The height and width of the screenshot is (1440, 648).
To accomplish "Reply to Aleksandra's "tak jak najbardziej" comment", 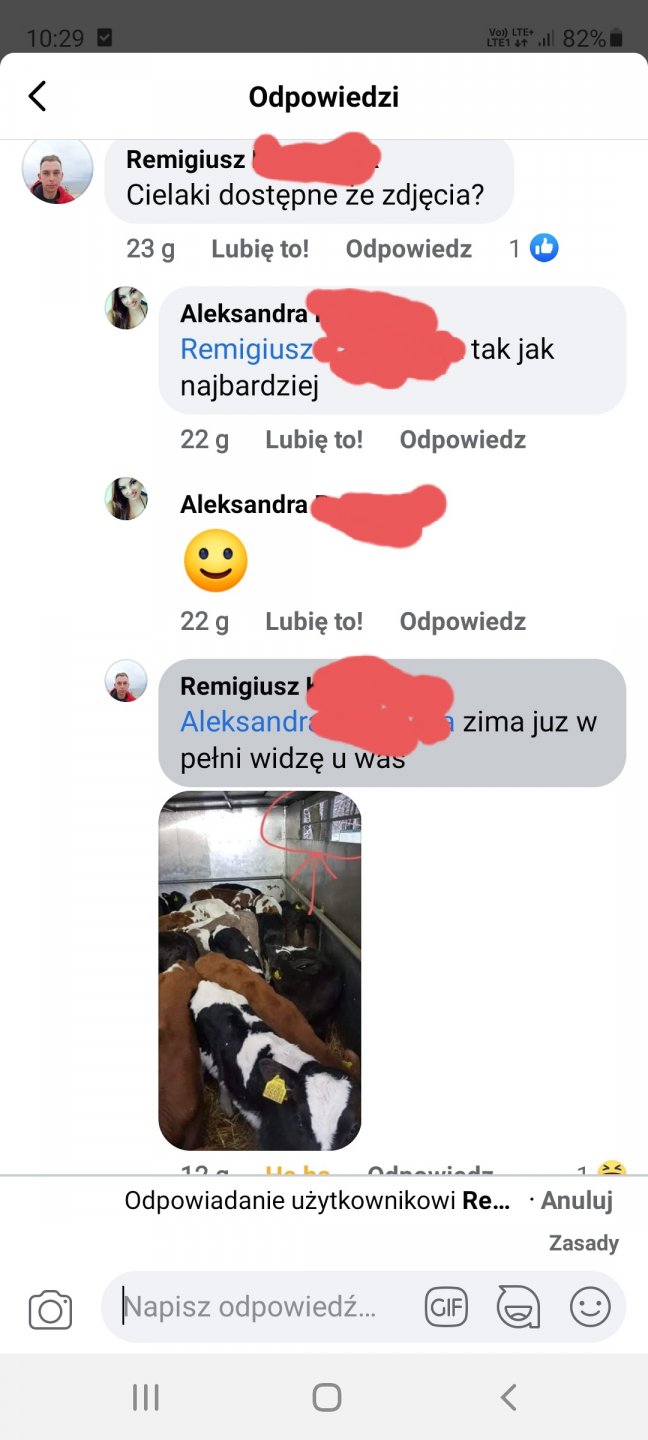I will pos(462,440).
